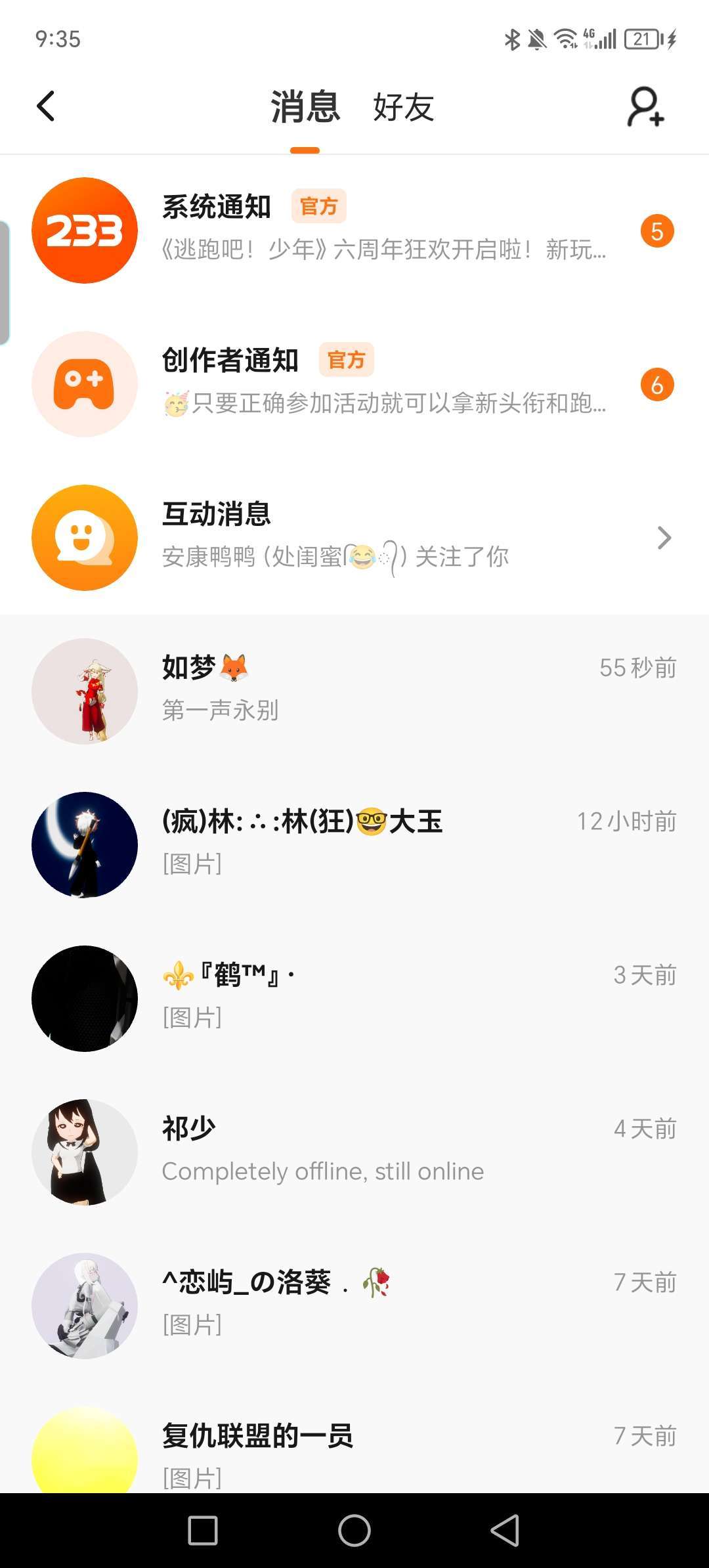Go back using the top-left arrow

click(x=45, y=106)
